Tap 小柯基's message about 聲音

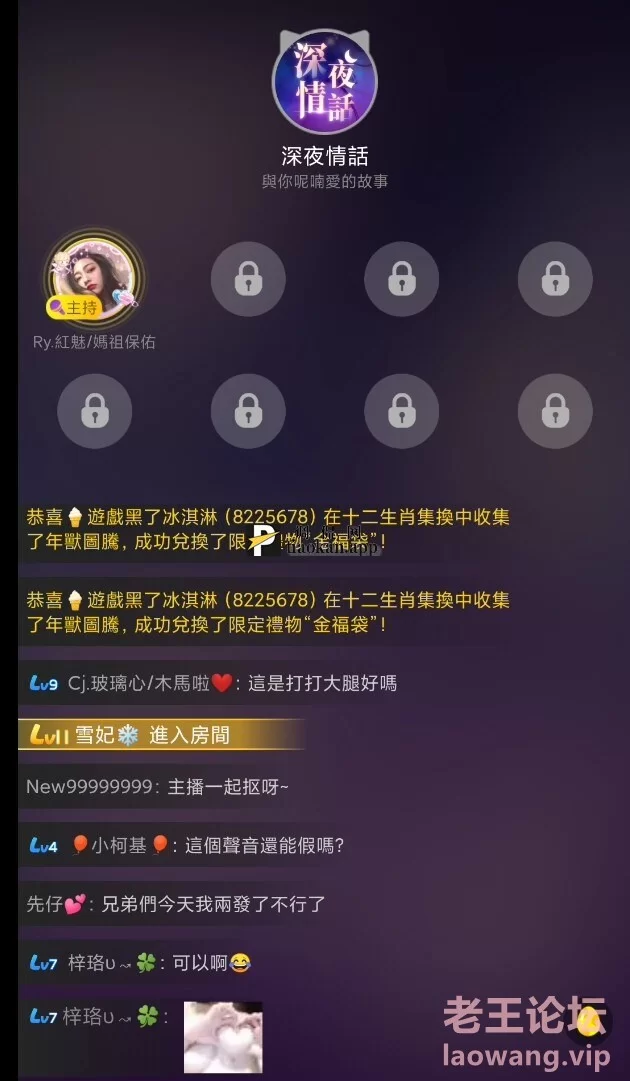[187, 845]
